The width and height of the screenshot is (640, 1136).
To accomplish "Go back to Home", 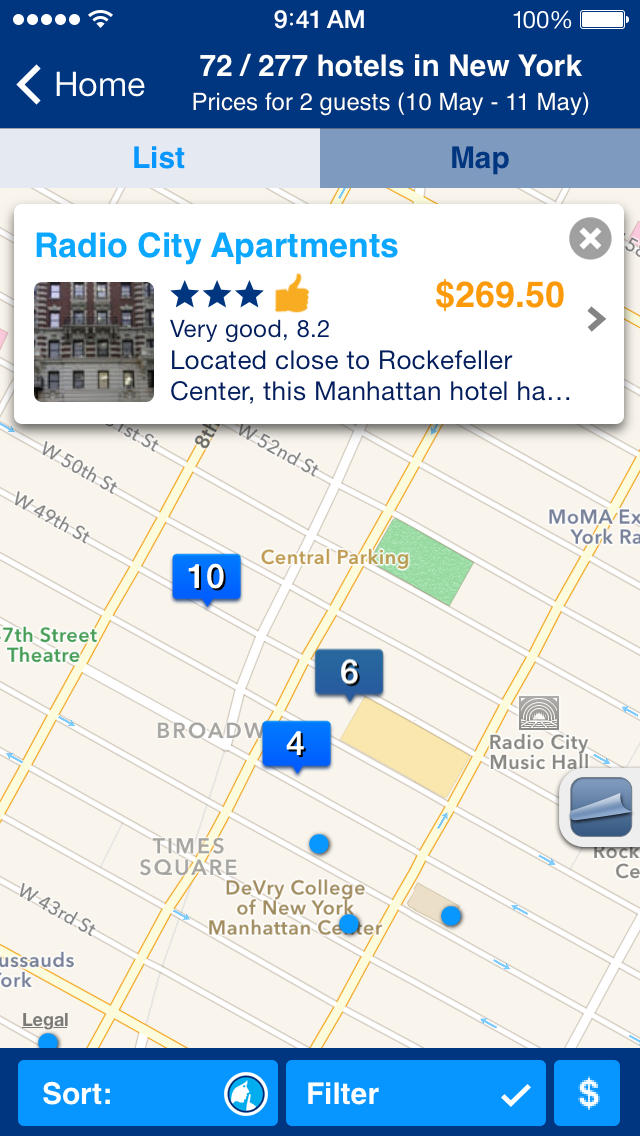I will click(x=82, y=85).
